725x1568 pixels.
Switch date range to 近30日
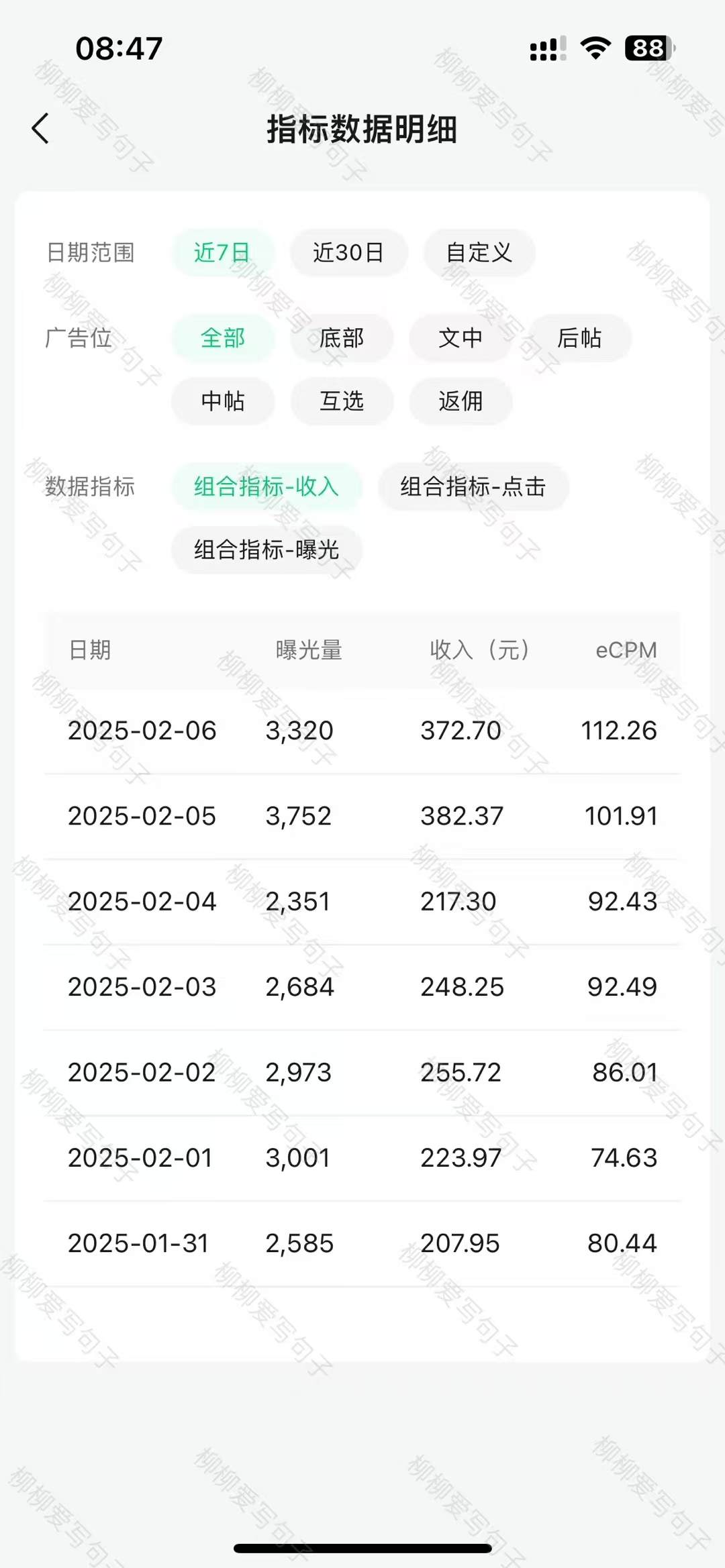(348, 253)
